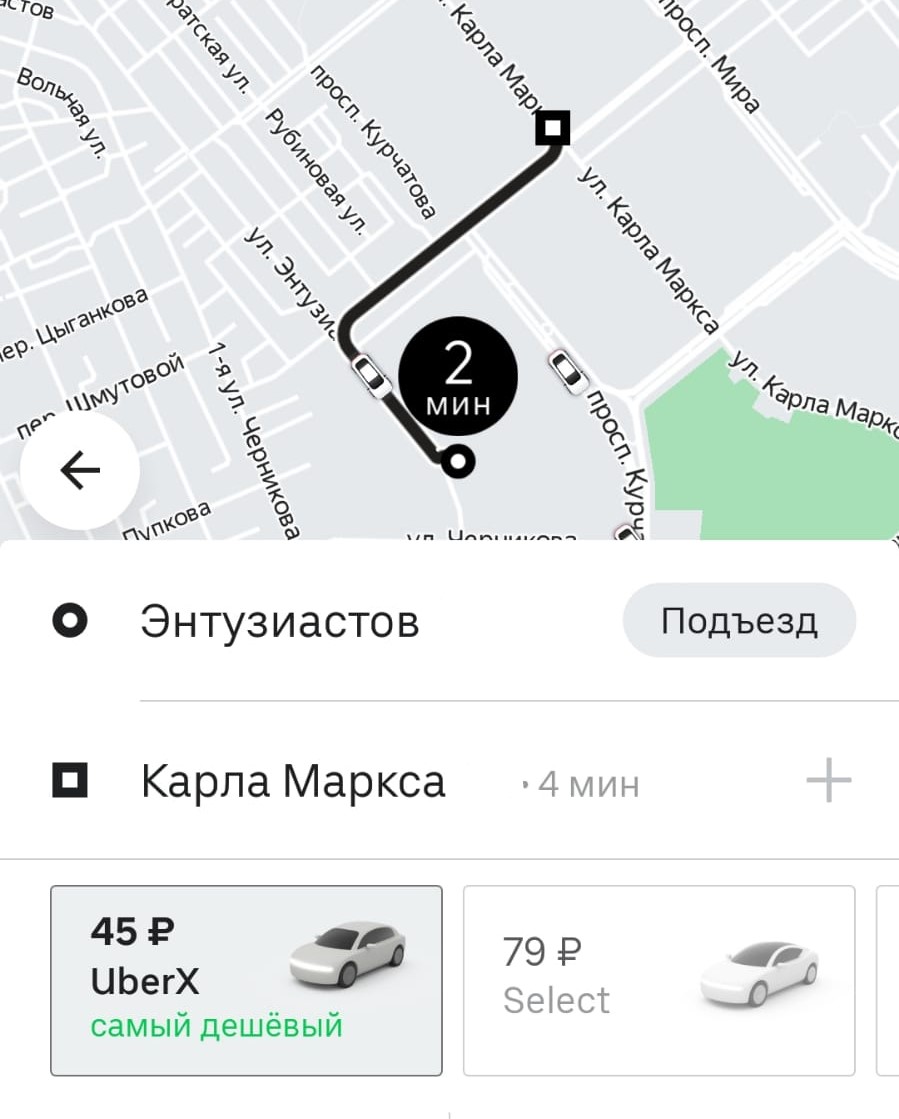Change the destination Карла Маркса
Image resolution: width=899 pixels, height=1119 pixels.
tap(293, 782)
